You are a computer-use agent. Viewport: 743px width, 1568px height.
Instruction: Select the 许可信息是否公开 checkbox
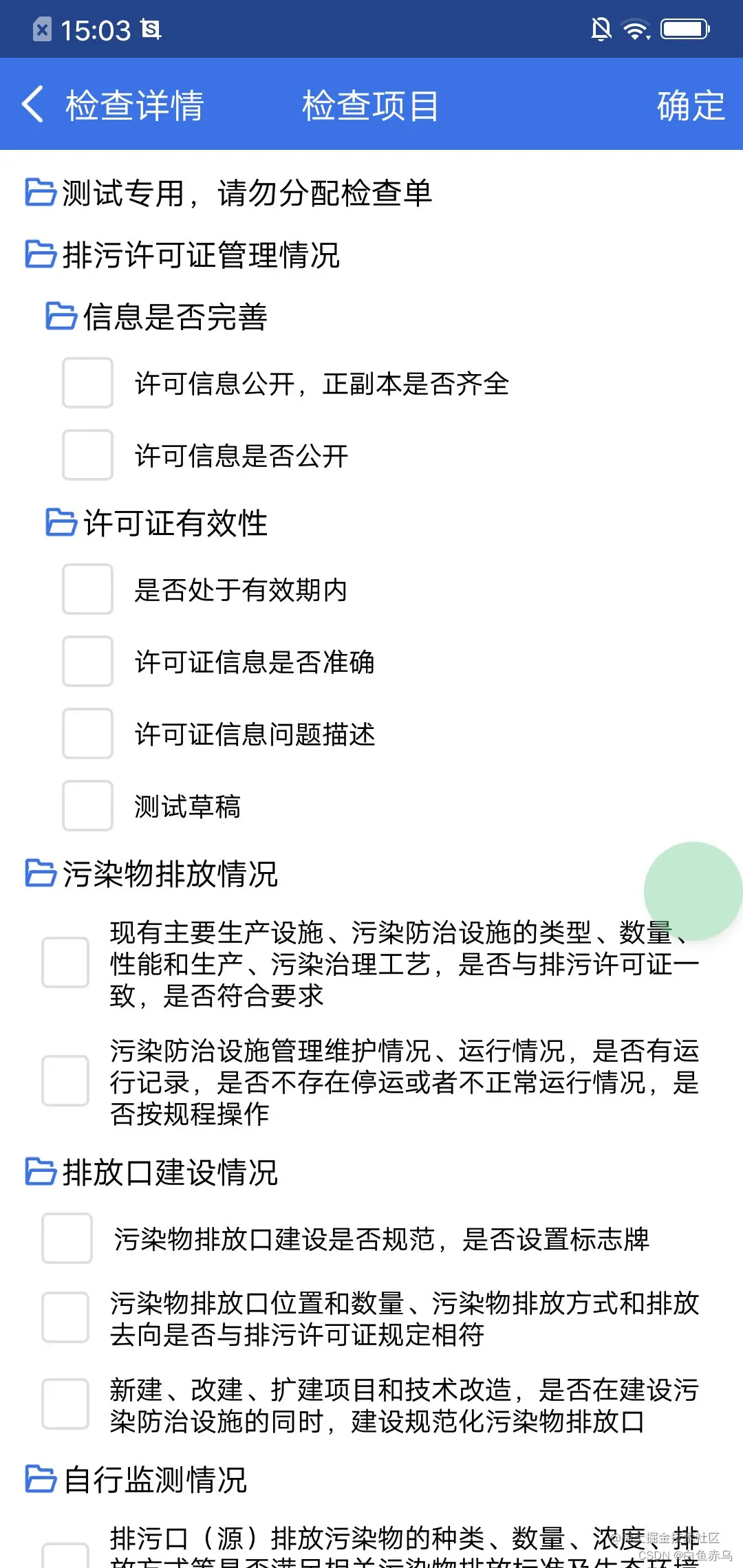click(x=87, y=455)
